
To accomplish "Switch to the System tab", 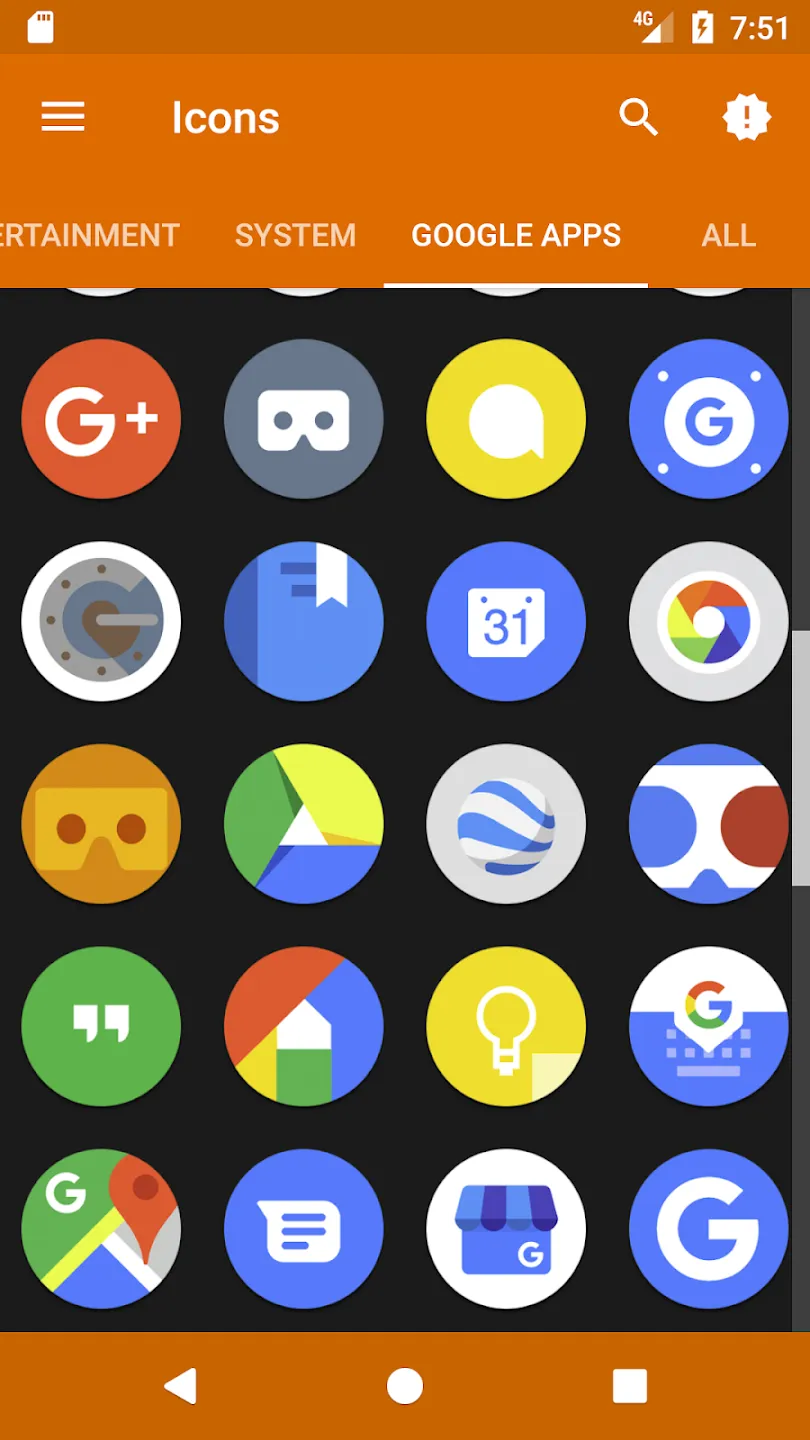I will tap(295, 235).
